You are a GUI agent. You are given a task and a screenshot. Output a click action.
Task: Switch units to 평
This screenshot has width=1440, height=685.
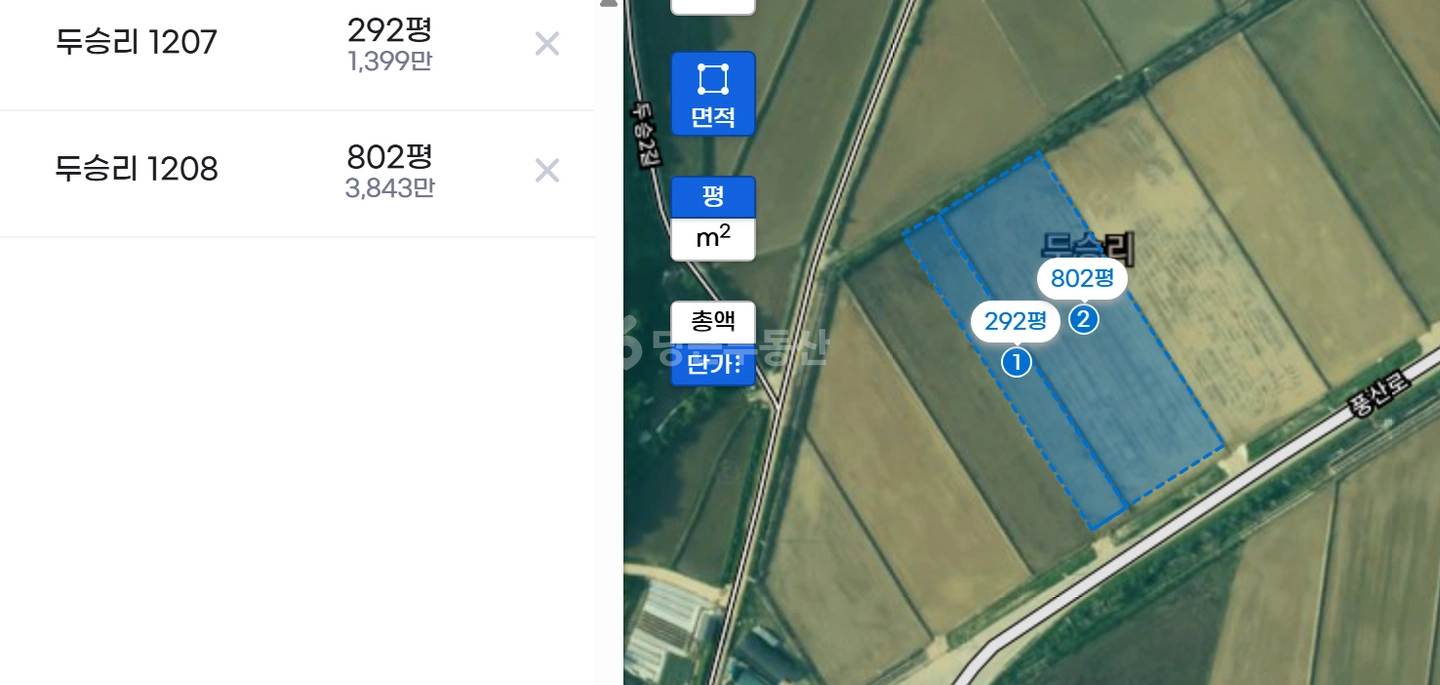[713, 196]
